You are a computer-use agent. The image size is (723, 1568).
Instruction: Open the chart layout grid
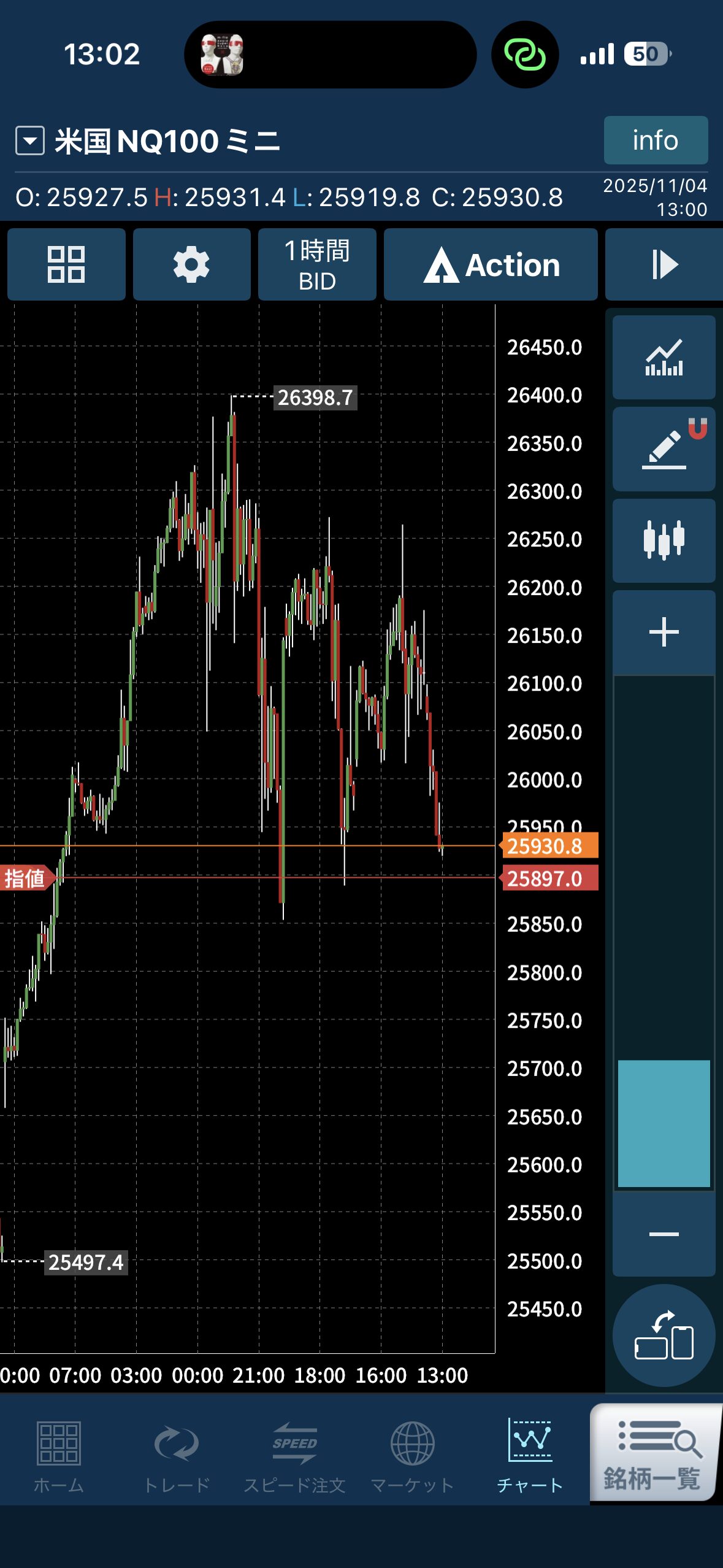click(x=66, y=264)
